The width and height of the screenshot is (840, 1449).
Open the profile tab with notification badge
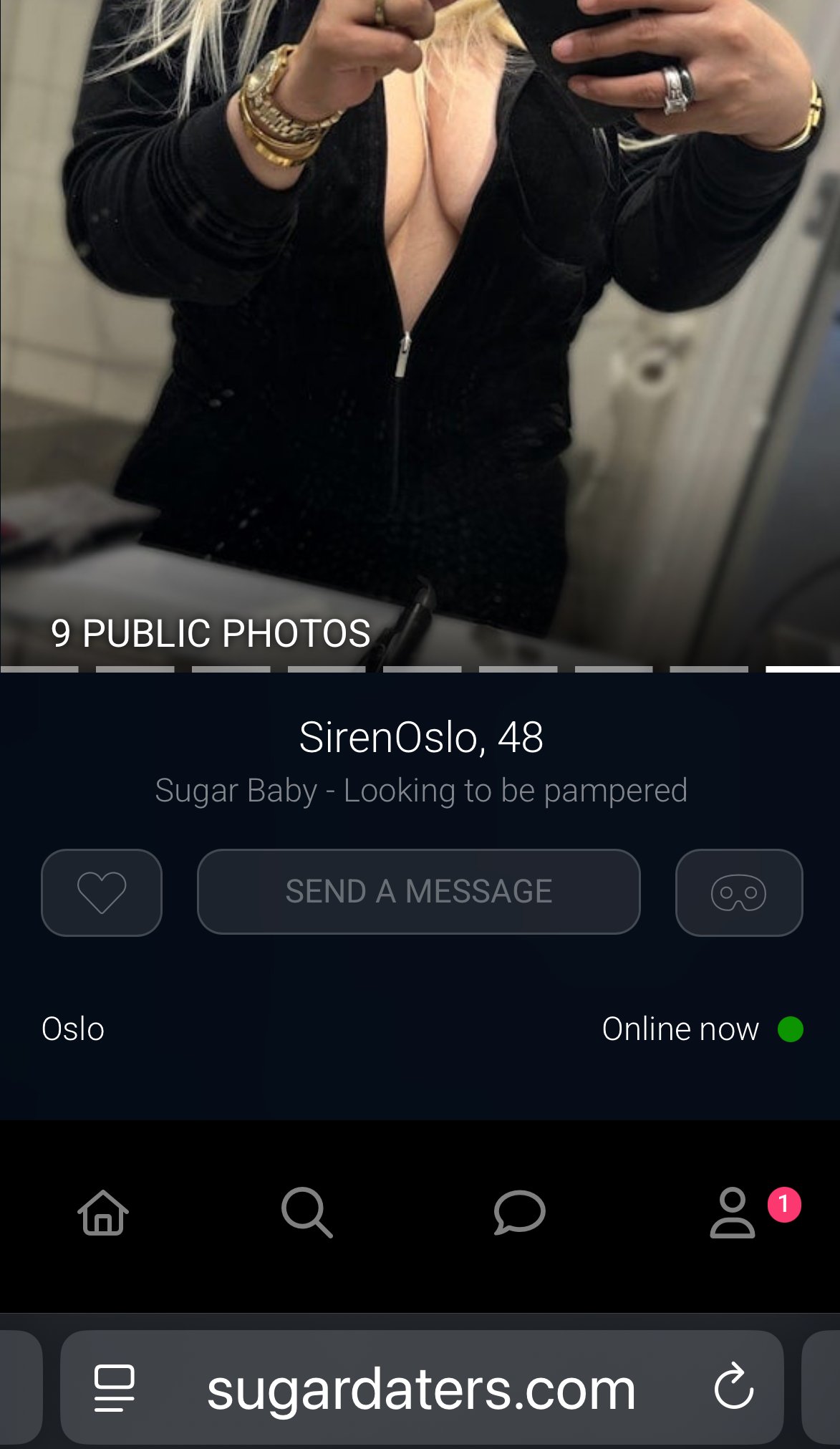pos(733,1213)
